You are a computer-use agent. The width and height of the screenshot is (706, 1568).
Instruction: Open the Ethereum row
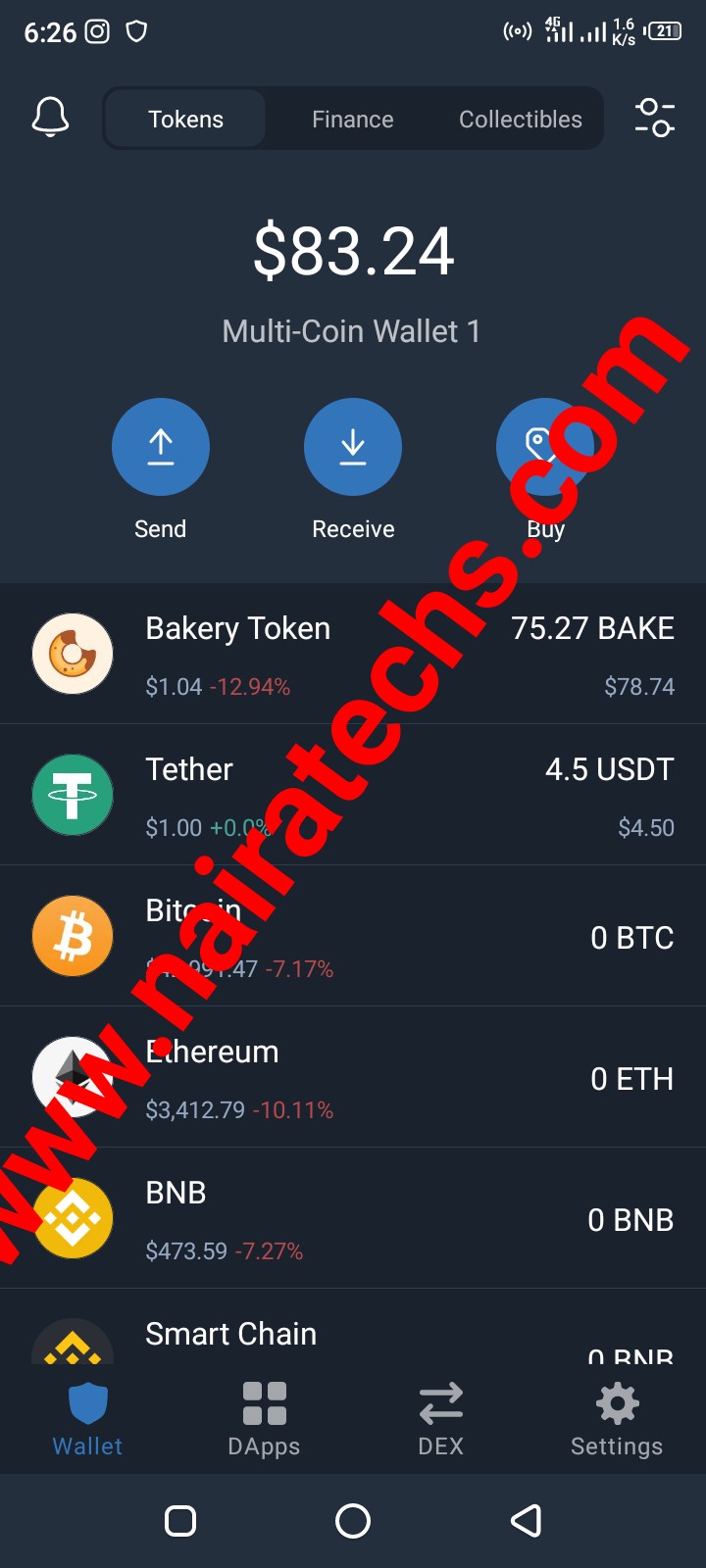pos(353,1077)
